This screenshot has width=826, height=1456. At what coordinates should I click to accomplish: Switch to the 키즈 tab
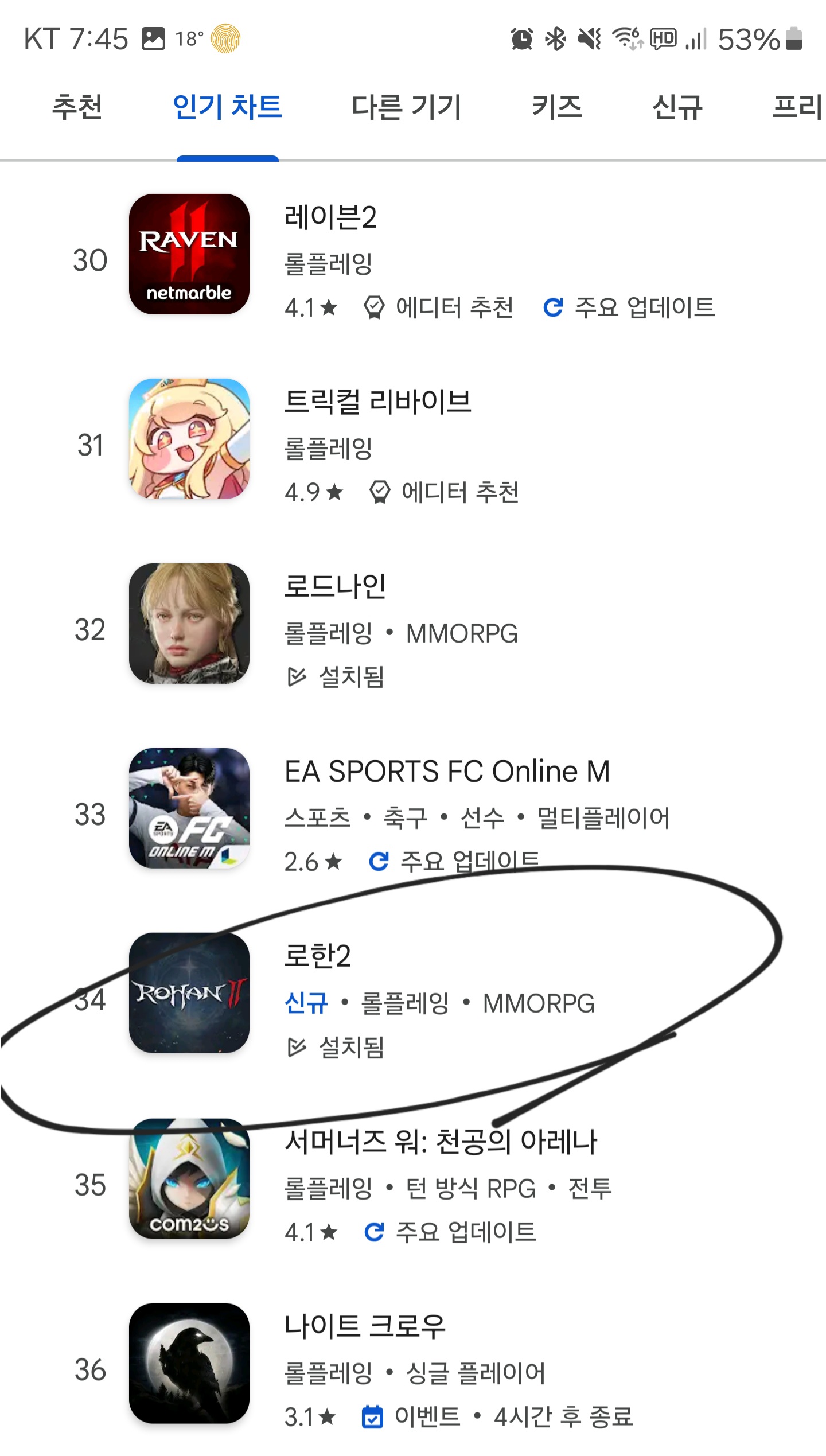(x=557, y=107)
